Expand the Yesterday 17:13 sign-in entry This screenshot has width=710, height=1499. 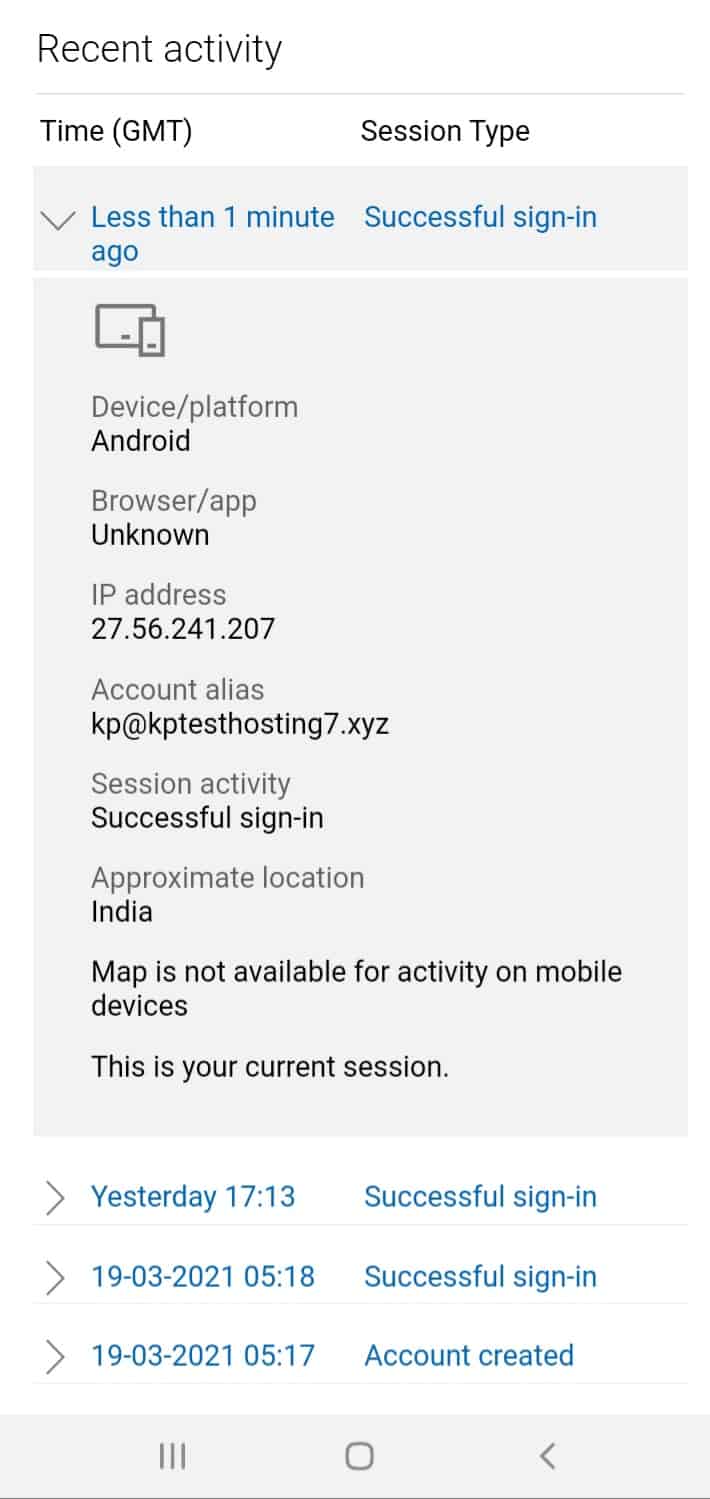click(56, 1197)
